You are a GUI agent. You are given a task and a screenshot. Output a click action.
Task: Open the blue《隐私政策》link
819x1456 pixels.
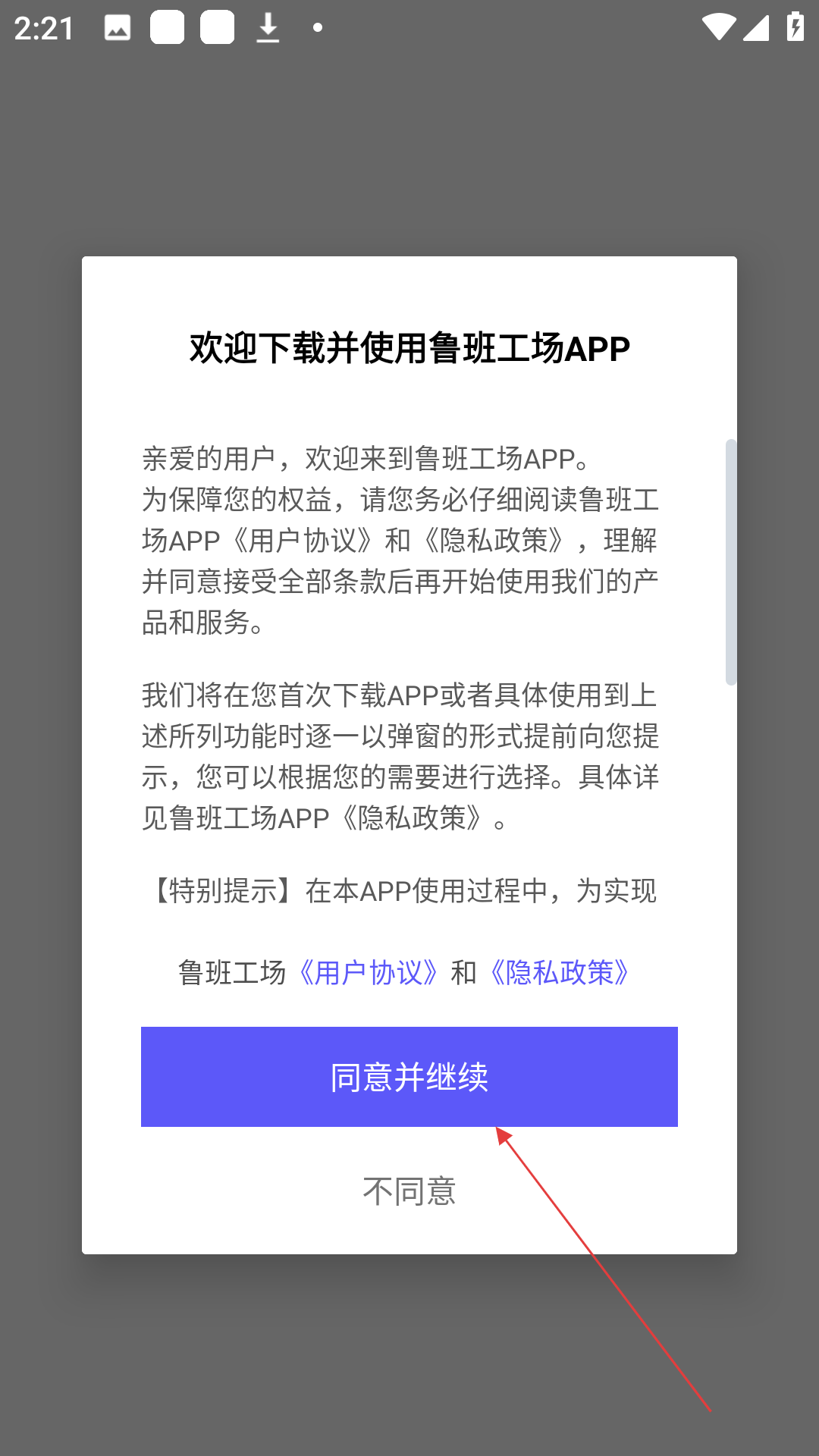(x=560, y=972)
